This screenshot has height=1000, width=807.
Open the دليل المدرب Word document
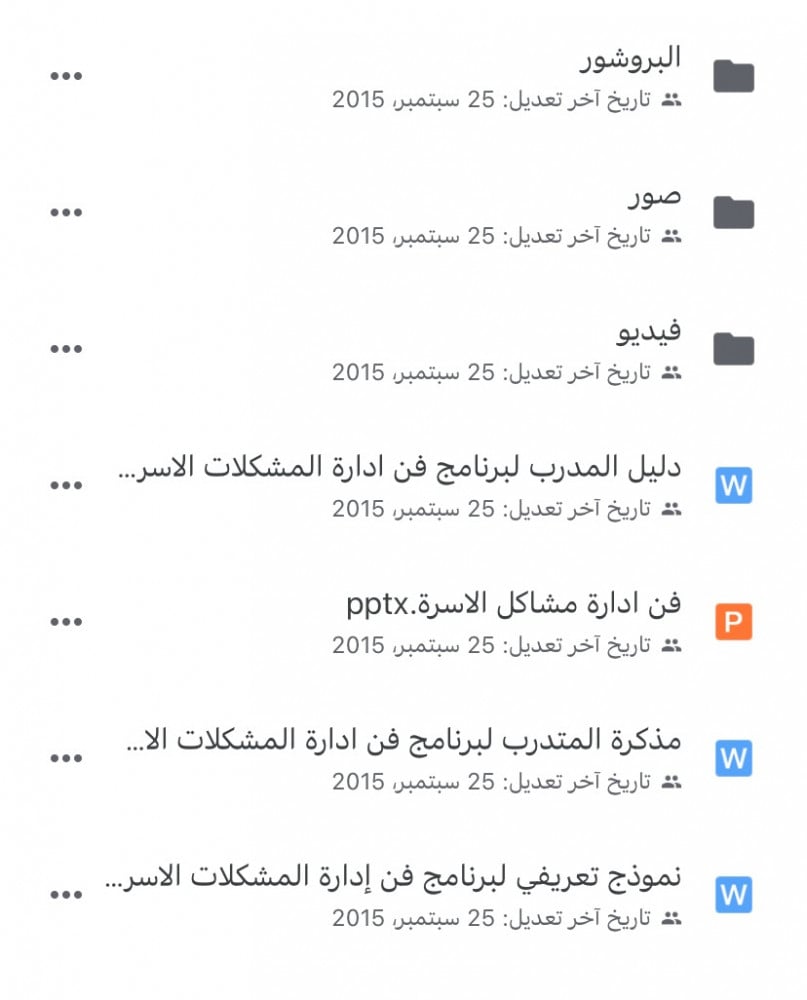(x=400, y=469)
